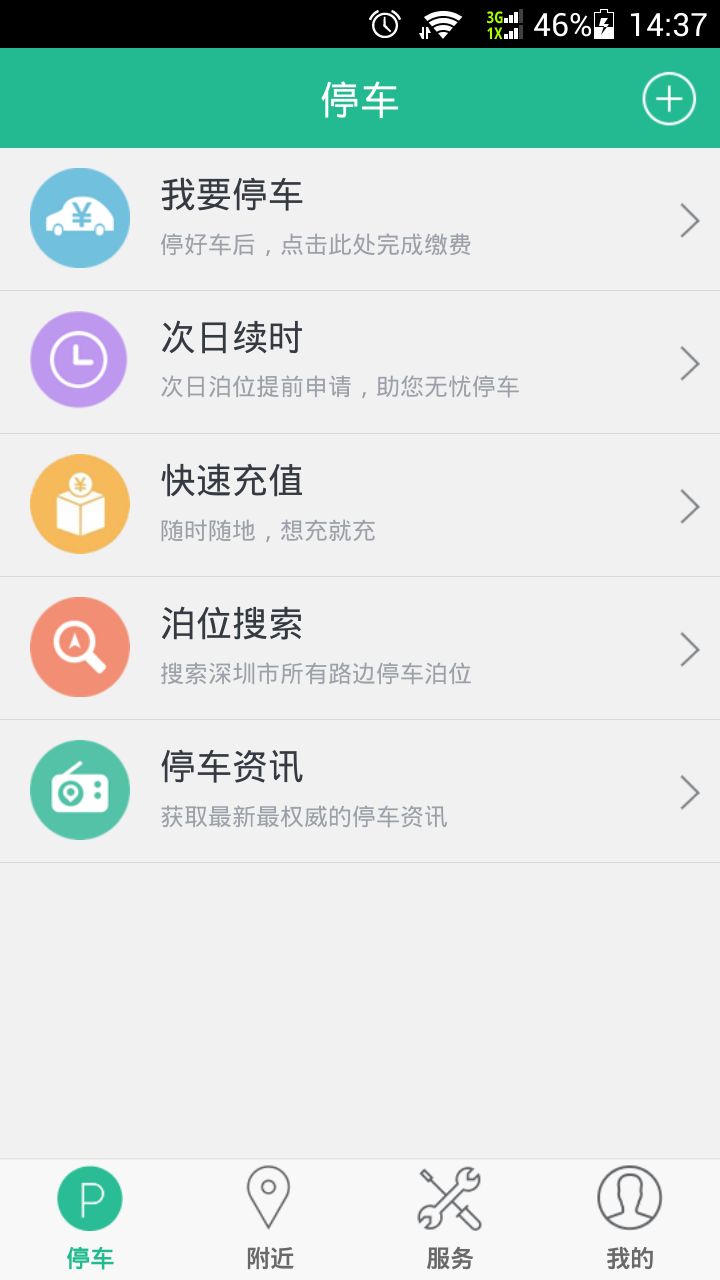Go to the 我的 tab
The width and height of the screenshot is (720, 1280).
coord(630,1219)
